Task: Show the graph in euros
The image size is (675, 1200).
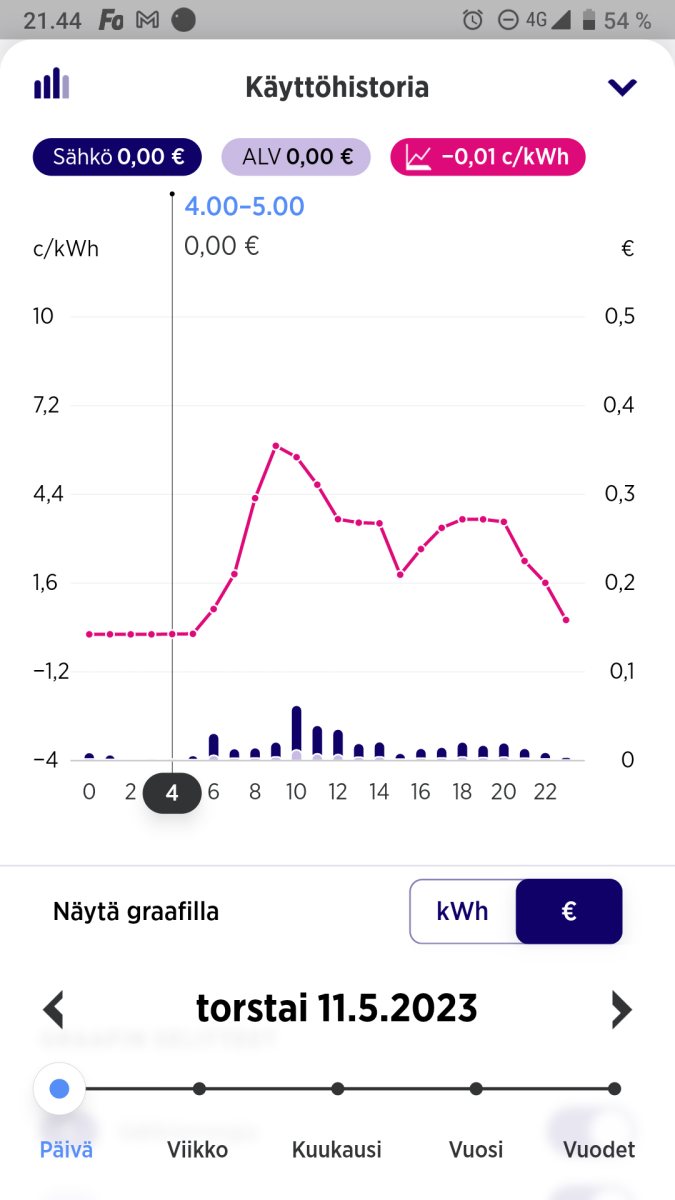Action: point(569,912)
